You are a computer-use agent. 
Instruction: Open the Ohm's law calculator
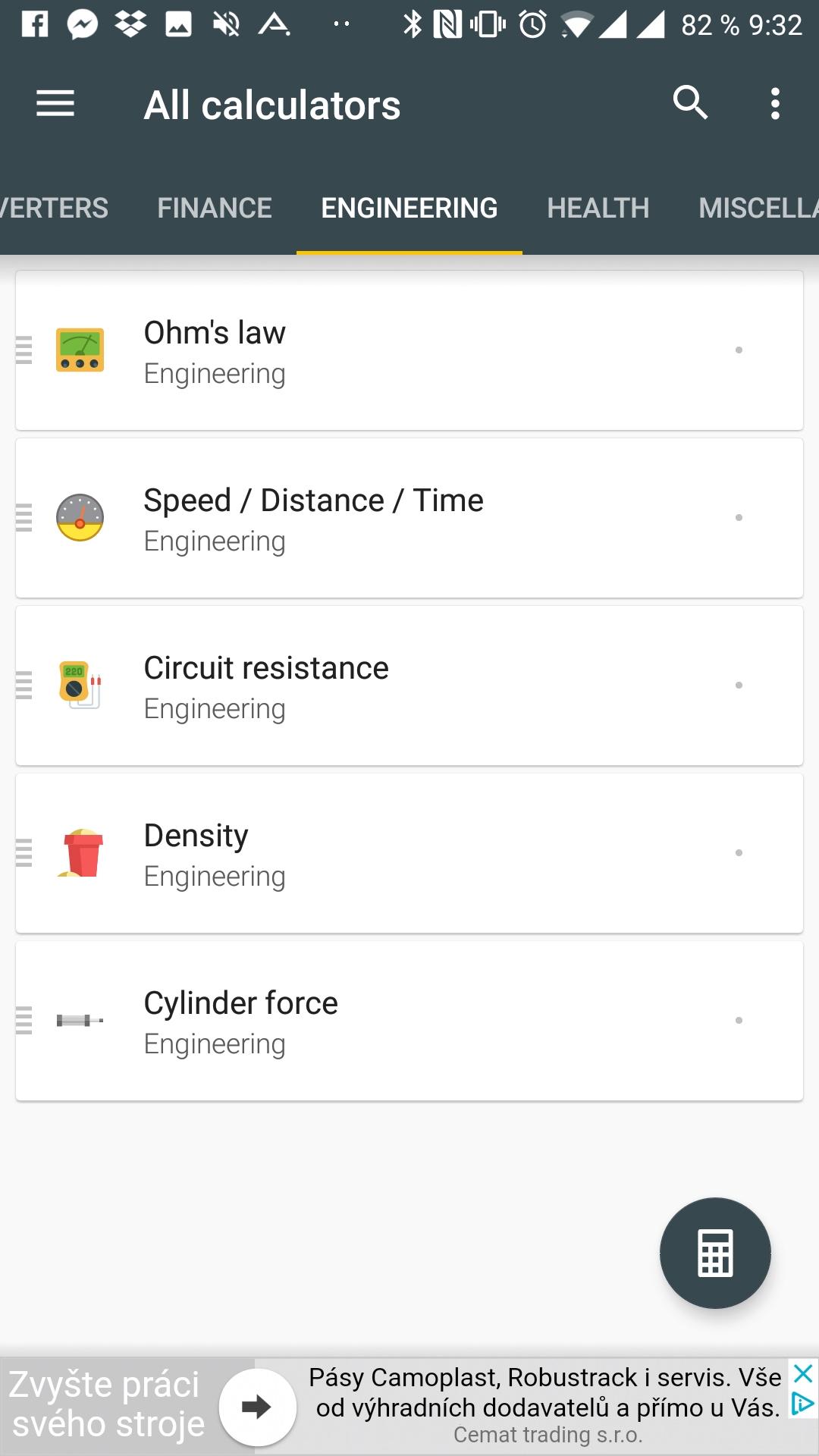(x=409, y=350)
